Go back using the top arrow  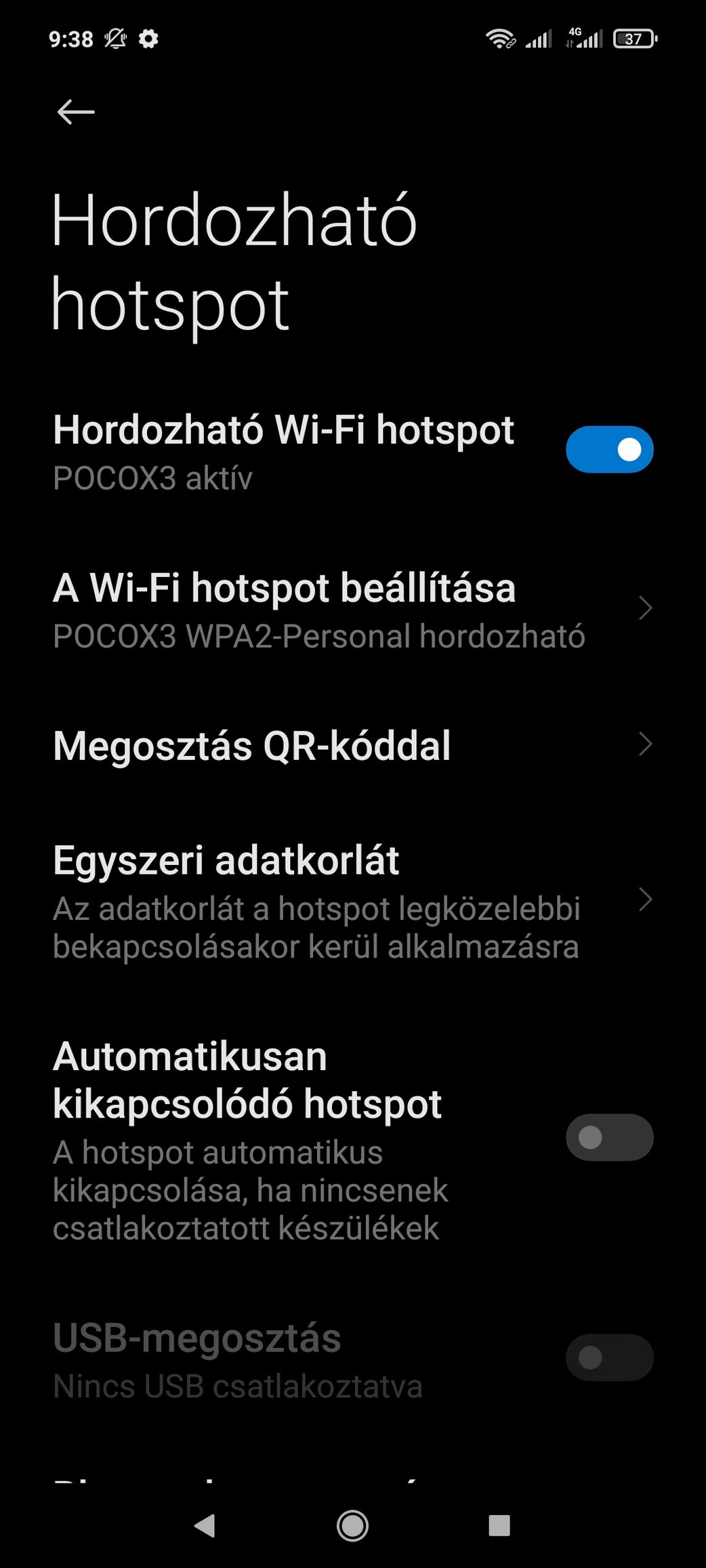76,112
